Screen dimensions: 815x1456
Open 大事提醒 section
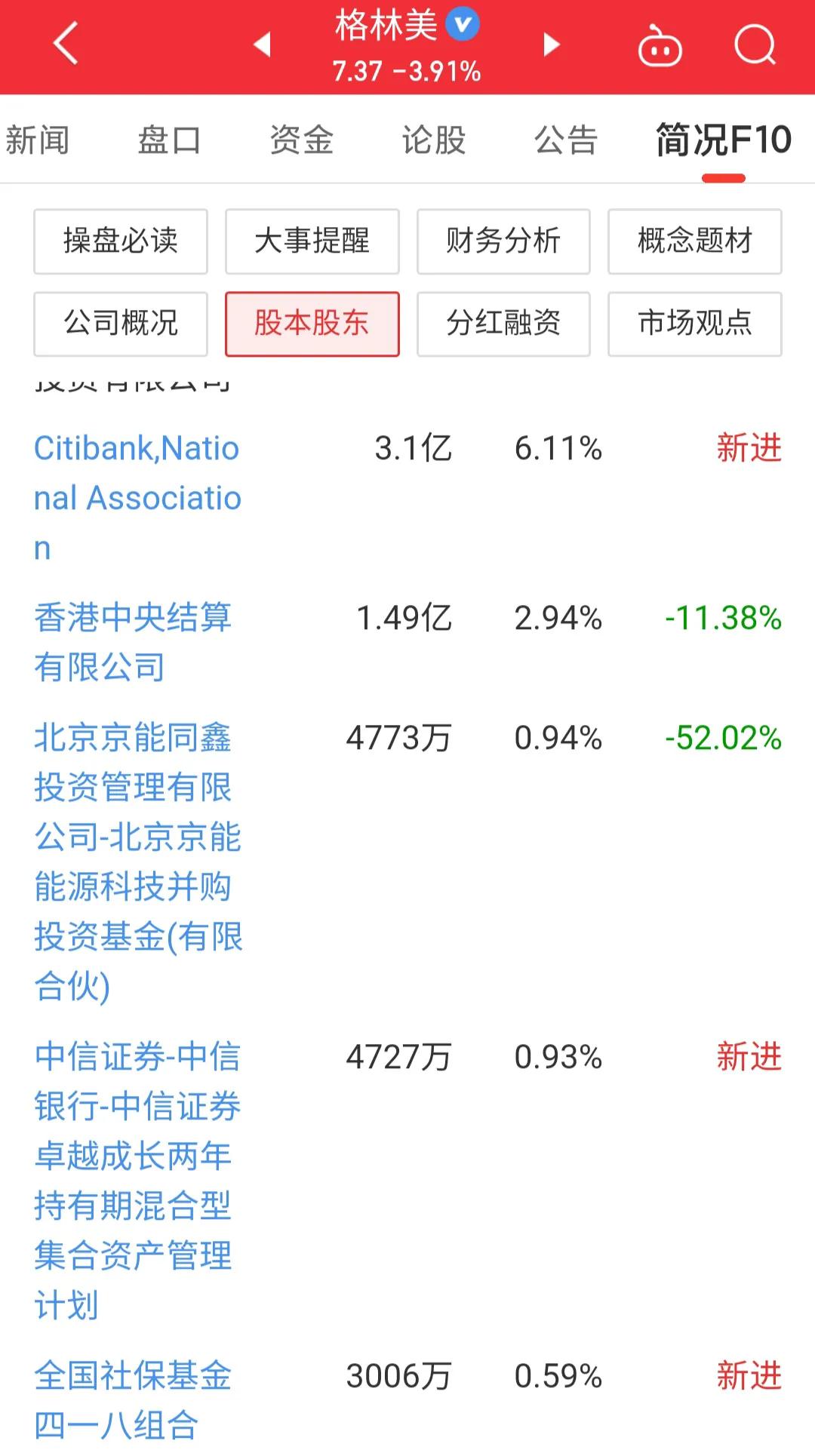point(312,241)
